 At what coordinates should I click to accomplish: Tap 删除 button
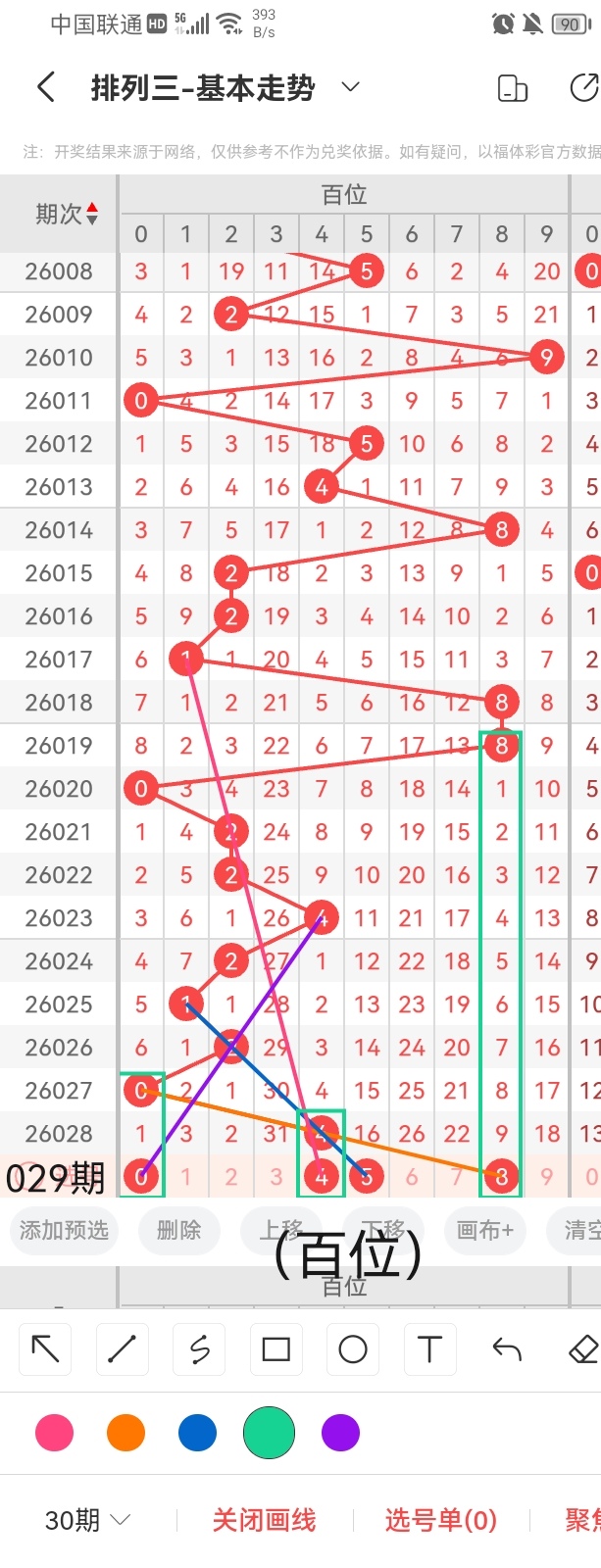178,1230
